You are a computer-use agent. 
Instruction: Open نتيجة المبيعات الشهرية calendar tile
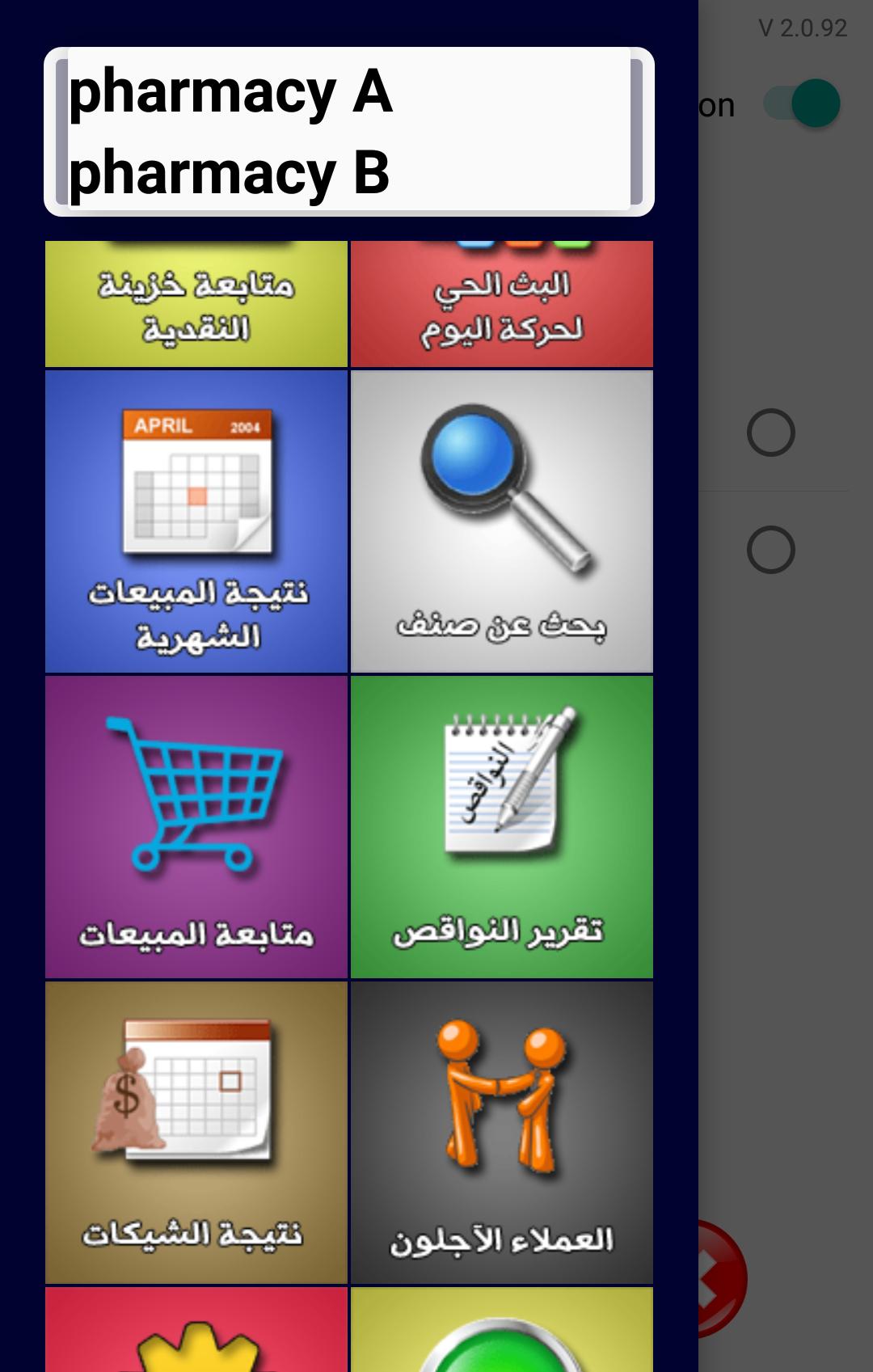point(196,521)
